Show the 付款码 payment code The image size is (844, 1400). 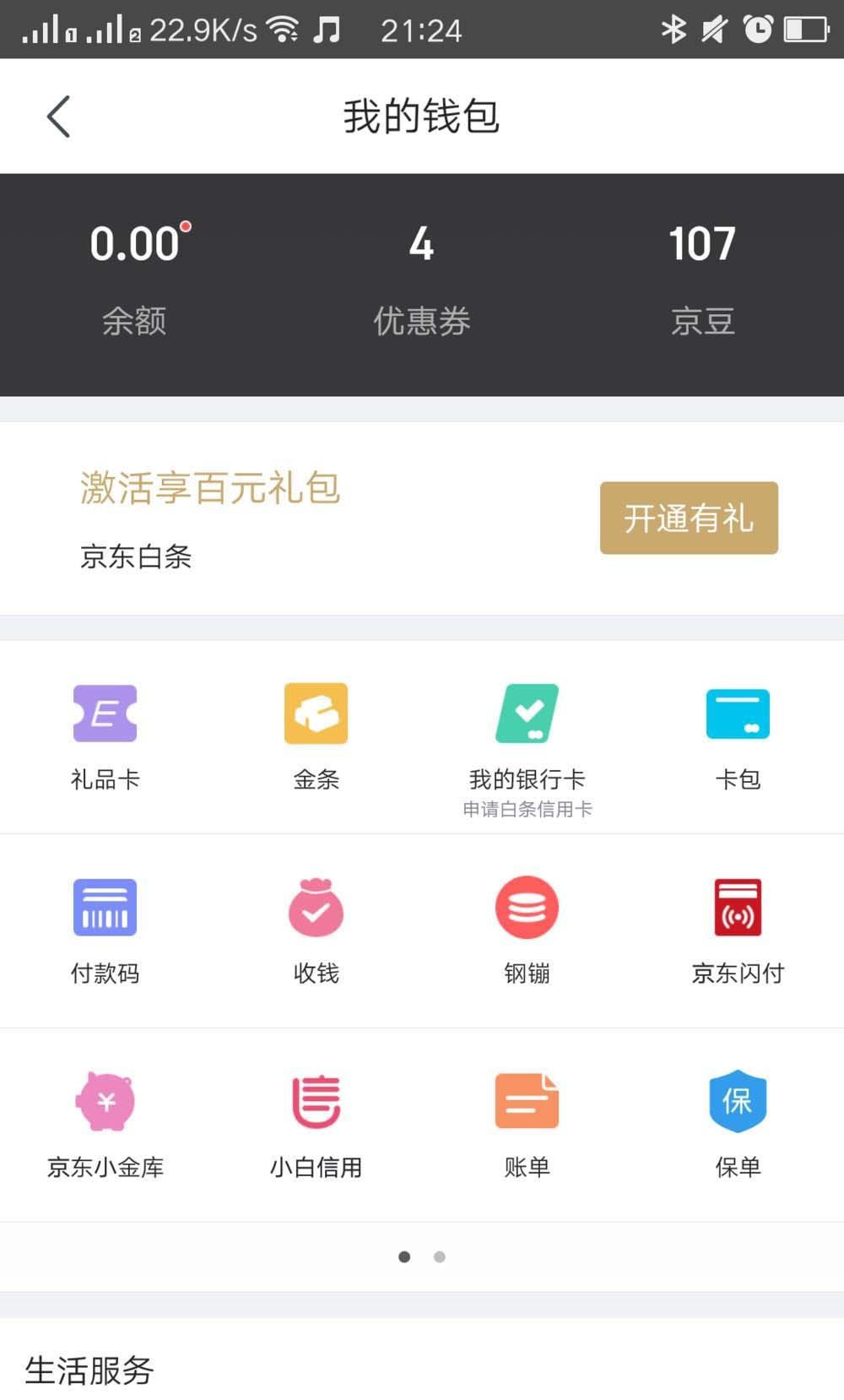tap(105, 929)
